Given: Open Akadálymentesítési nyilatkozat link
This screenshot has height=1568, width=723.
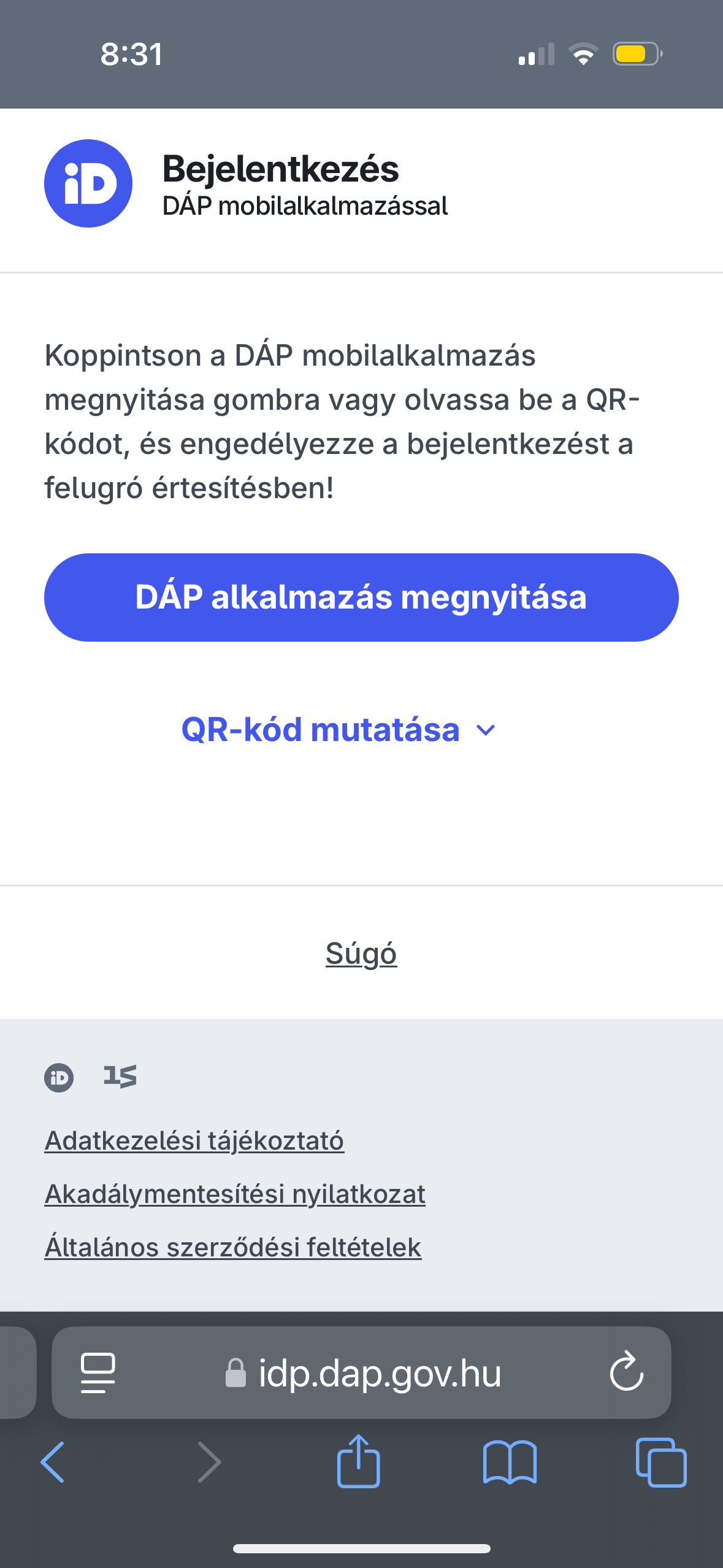Looking at the screenshot, I should tap(235, 1194).
